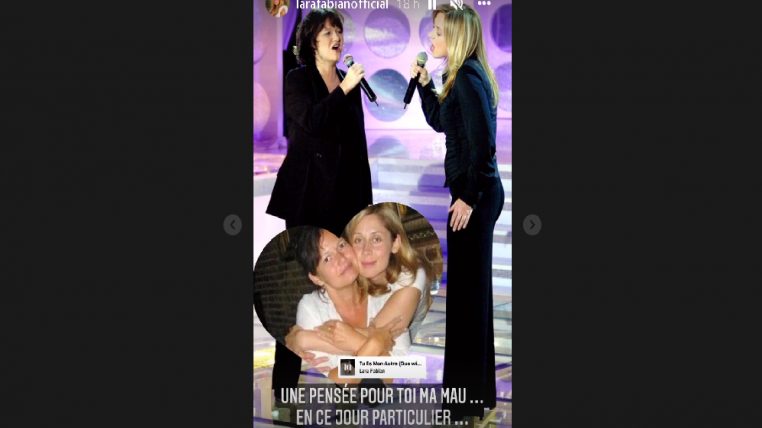Viewport: 762px width, 428px height.
Task: Open the three-dot more options menu
Action: tap(484, 5)
